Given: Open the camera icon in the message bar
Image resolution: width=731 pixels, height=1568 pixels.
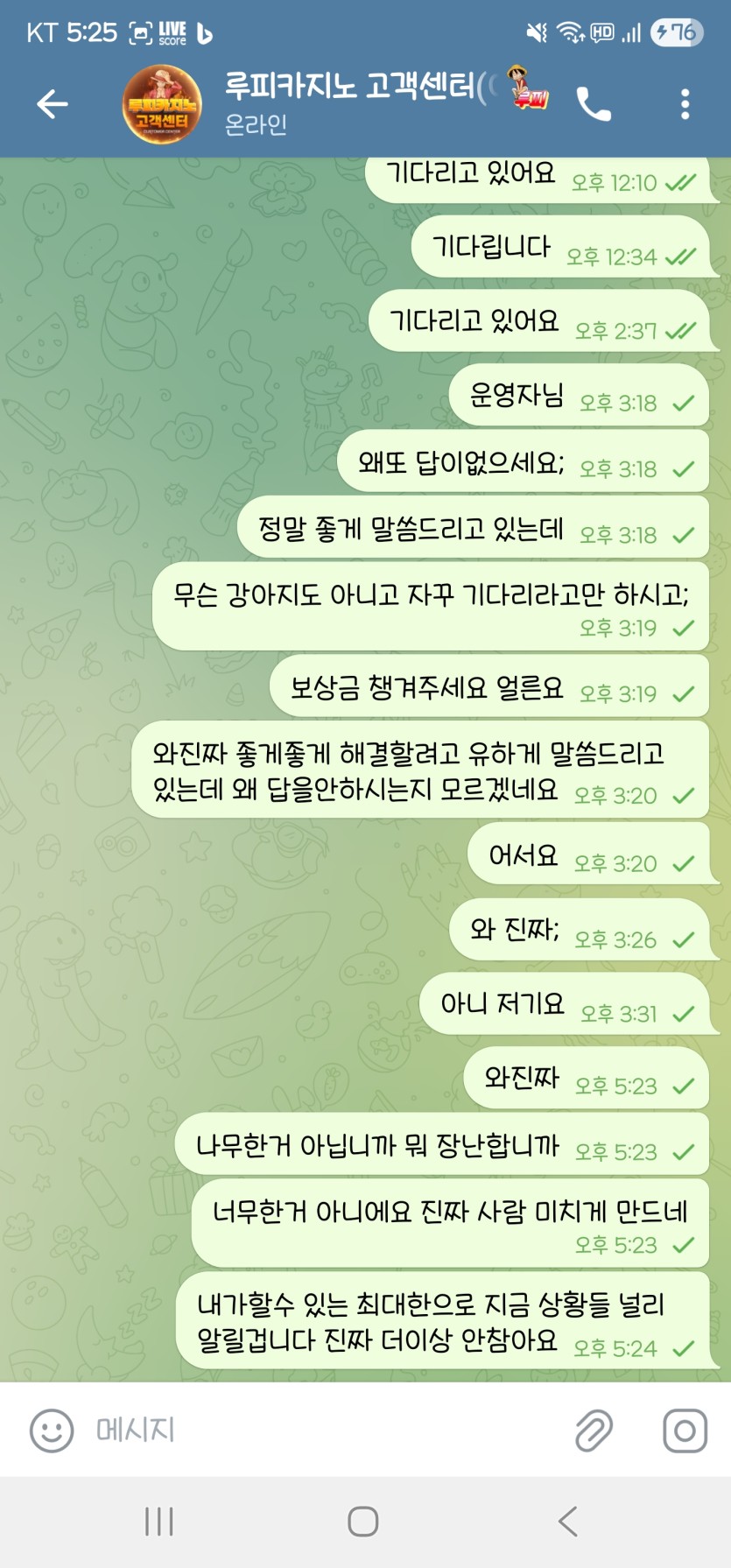Looking at the screenshot, I should (685, 1431).
